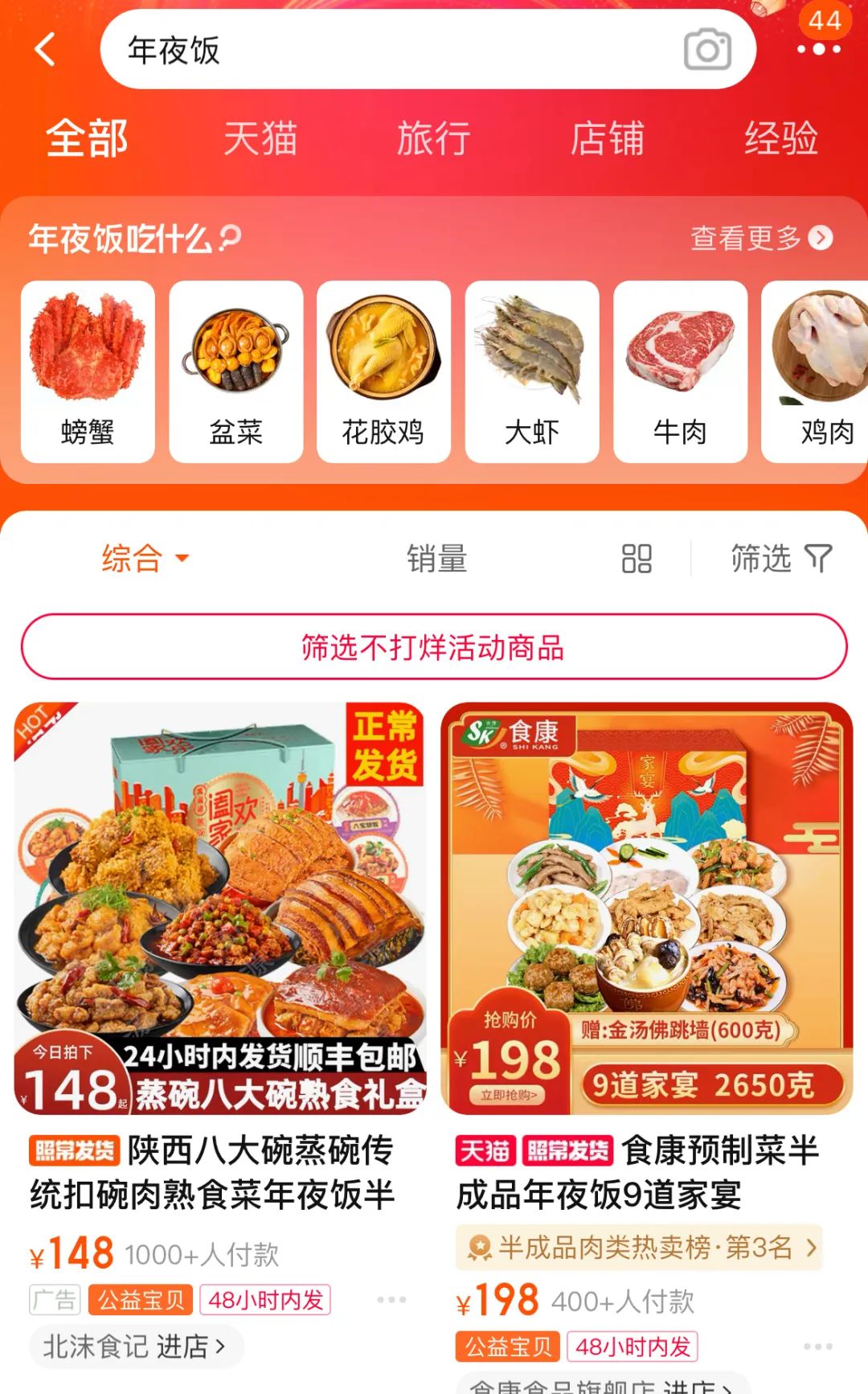The width and height of the screenshot is (868, 1394).
Task: Expand the 综合 sort dropdown
Action: coord(145,558)
